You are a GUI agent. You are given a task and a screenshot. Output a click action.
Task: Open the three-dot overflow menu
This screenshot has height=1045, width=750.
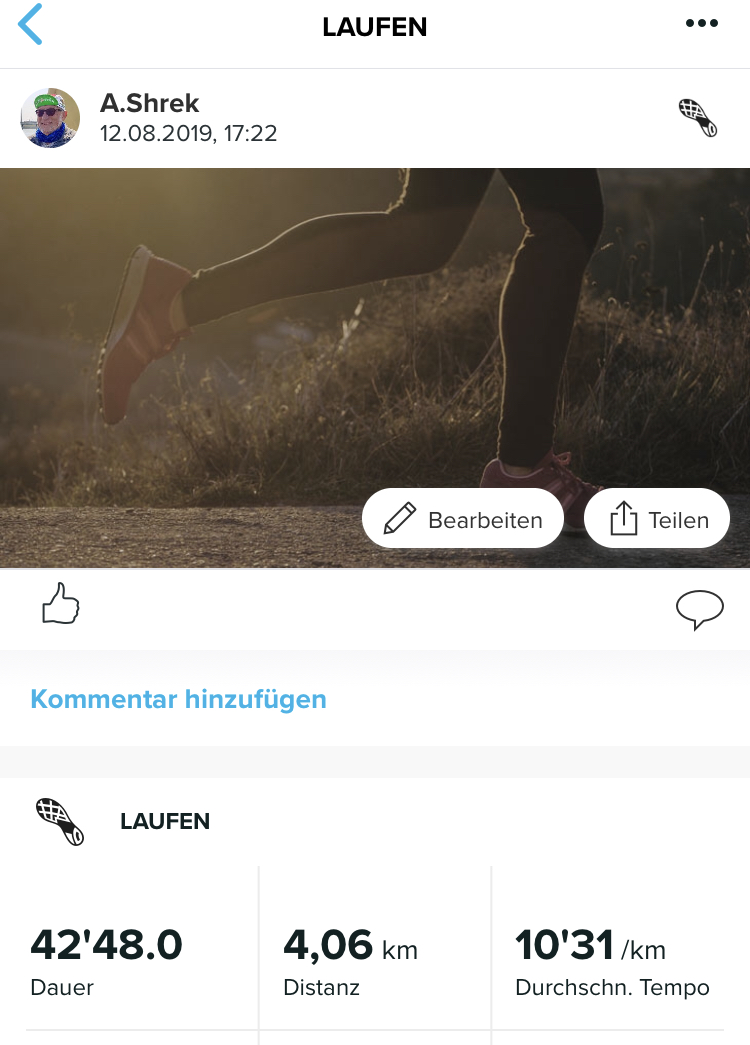click(x=702, y=25)
